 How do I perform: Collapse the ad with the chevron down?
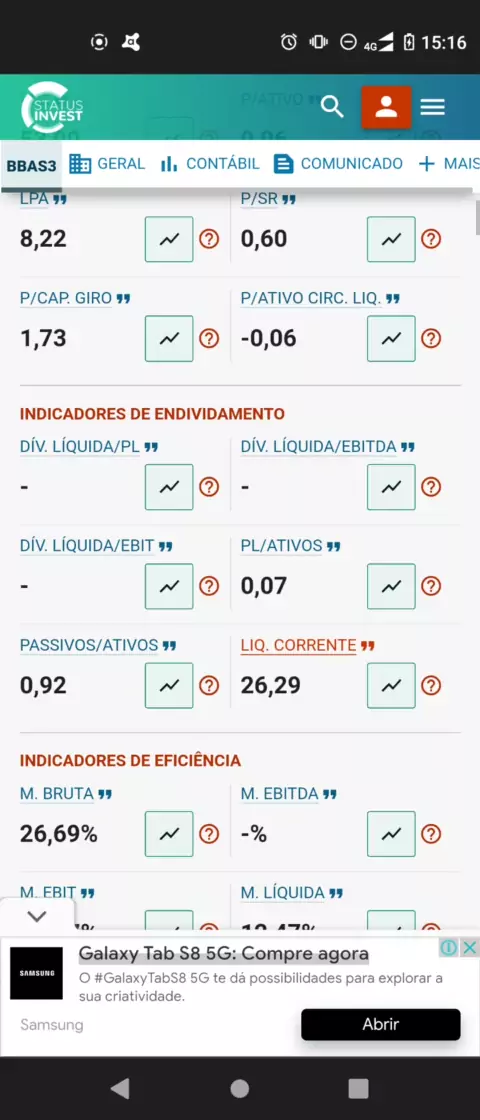coord(37,916)
